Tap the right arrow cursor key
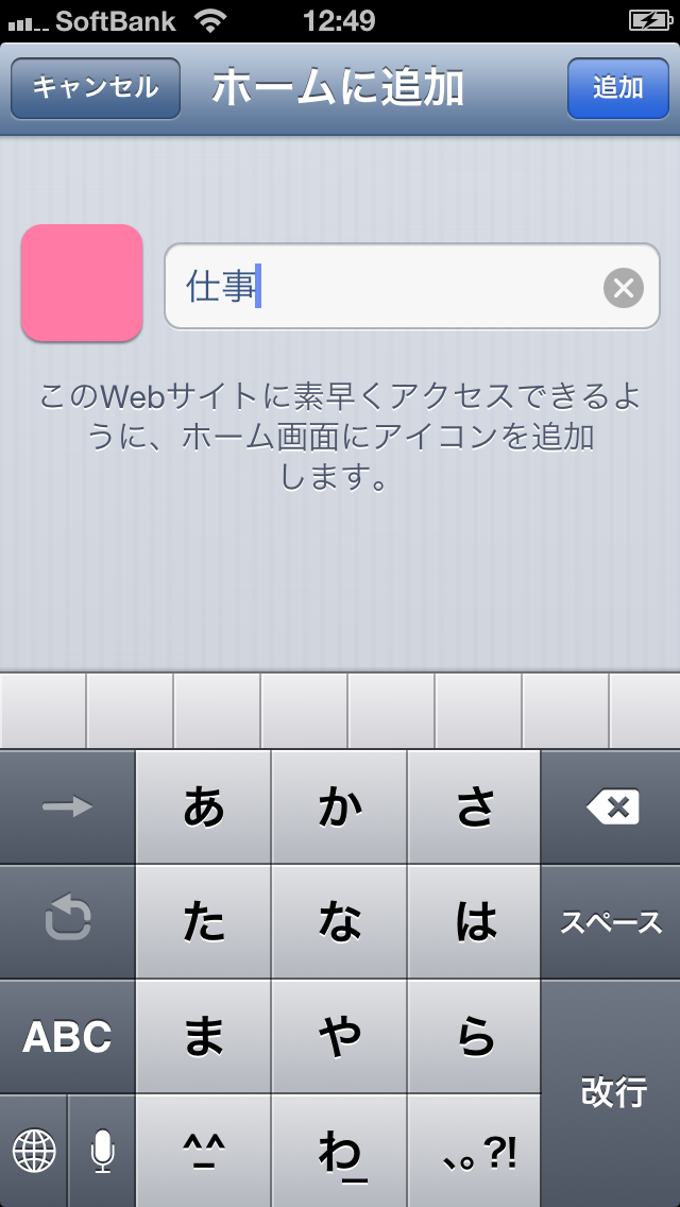The height and width of the screenshot is (1207, 680). tap(67, 807)
